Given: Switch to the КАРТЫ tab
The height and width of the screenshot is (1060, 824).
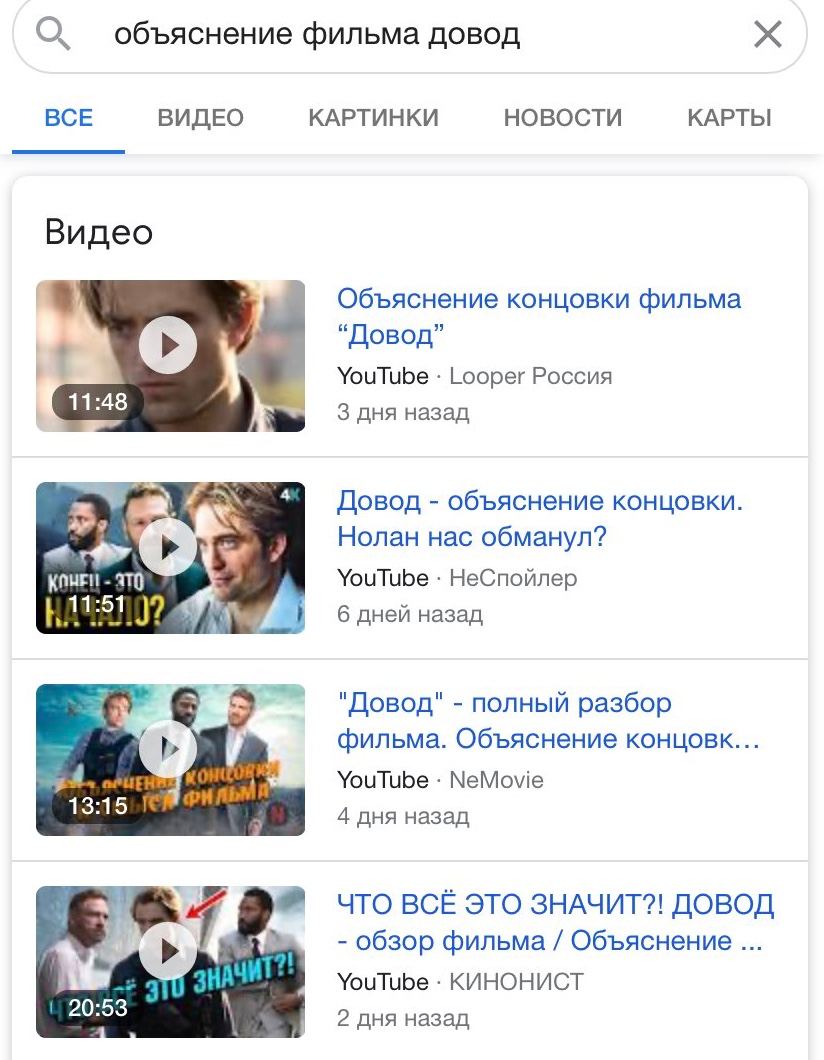Looking at the screenshot, I should tap(729, 118).
